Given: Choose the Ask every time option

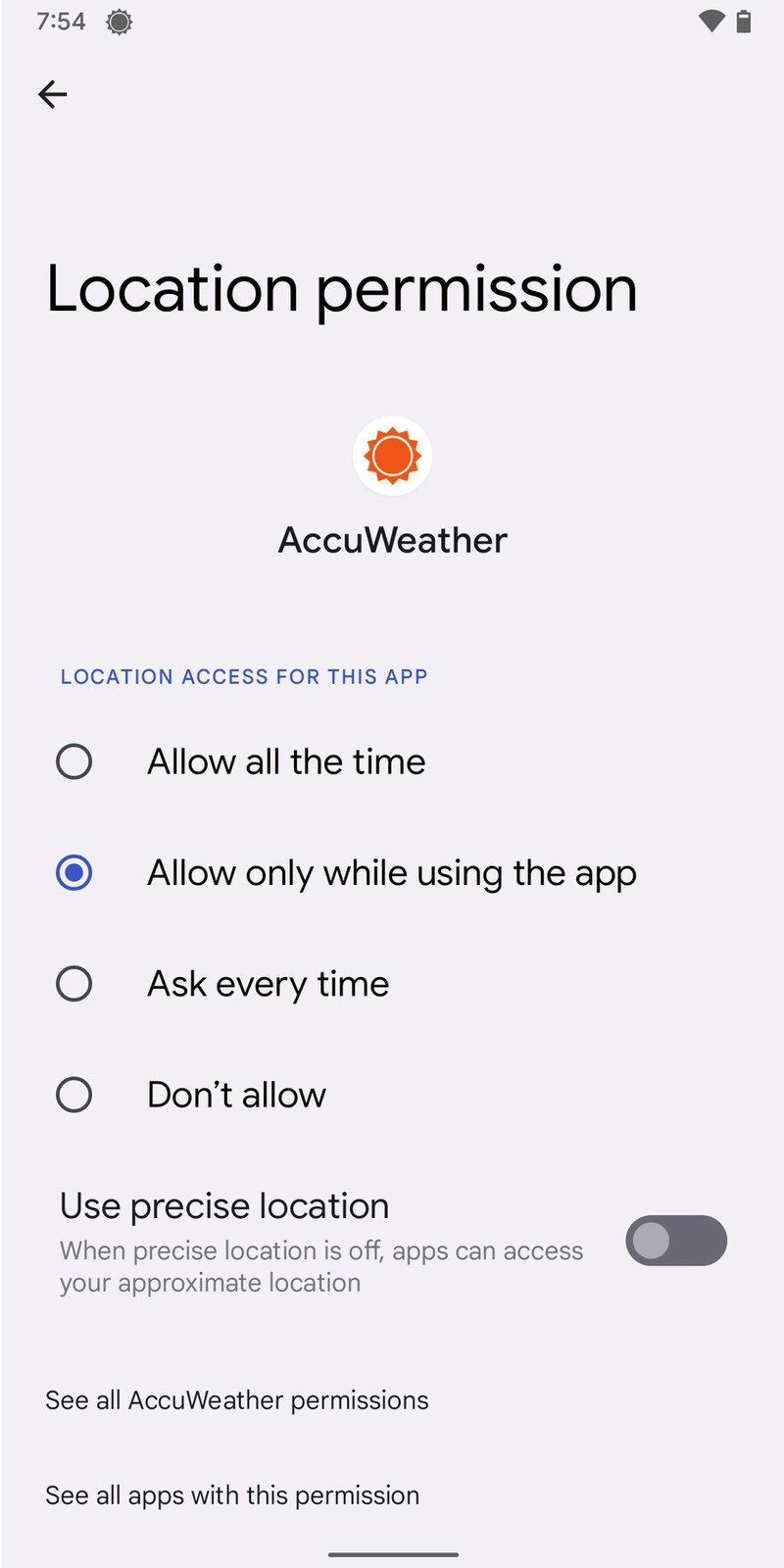Looking at the screenshot, I should (x=392, y=983).
